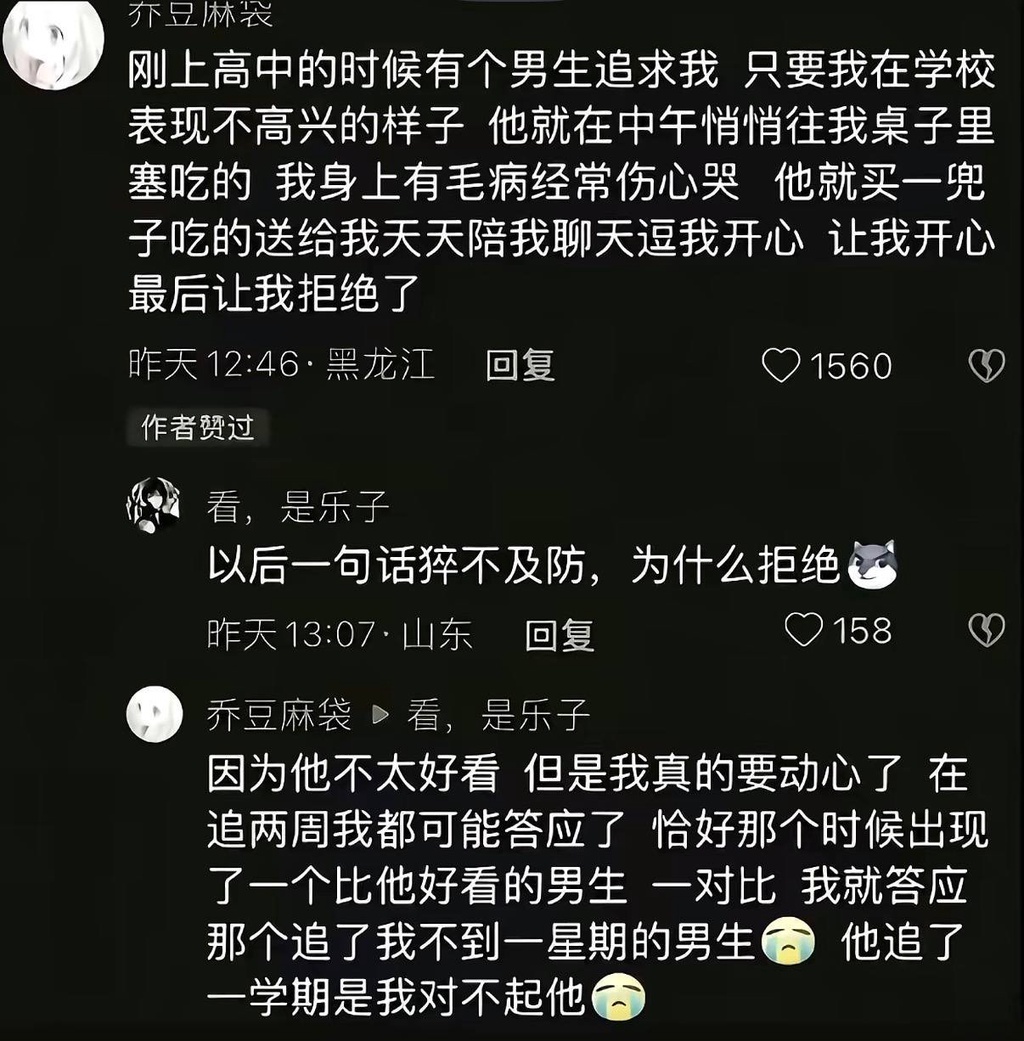Dislike the comment posted at 昨天 13:07
This screenshot has height=1041, width=1024.
click(x=986, y=630)
